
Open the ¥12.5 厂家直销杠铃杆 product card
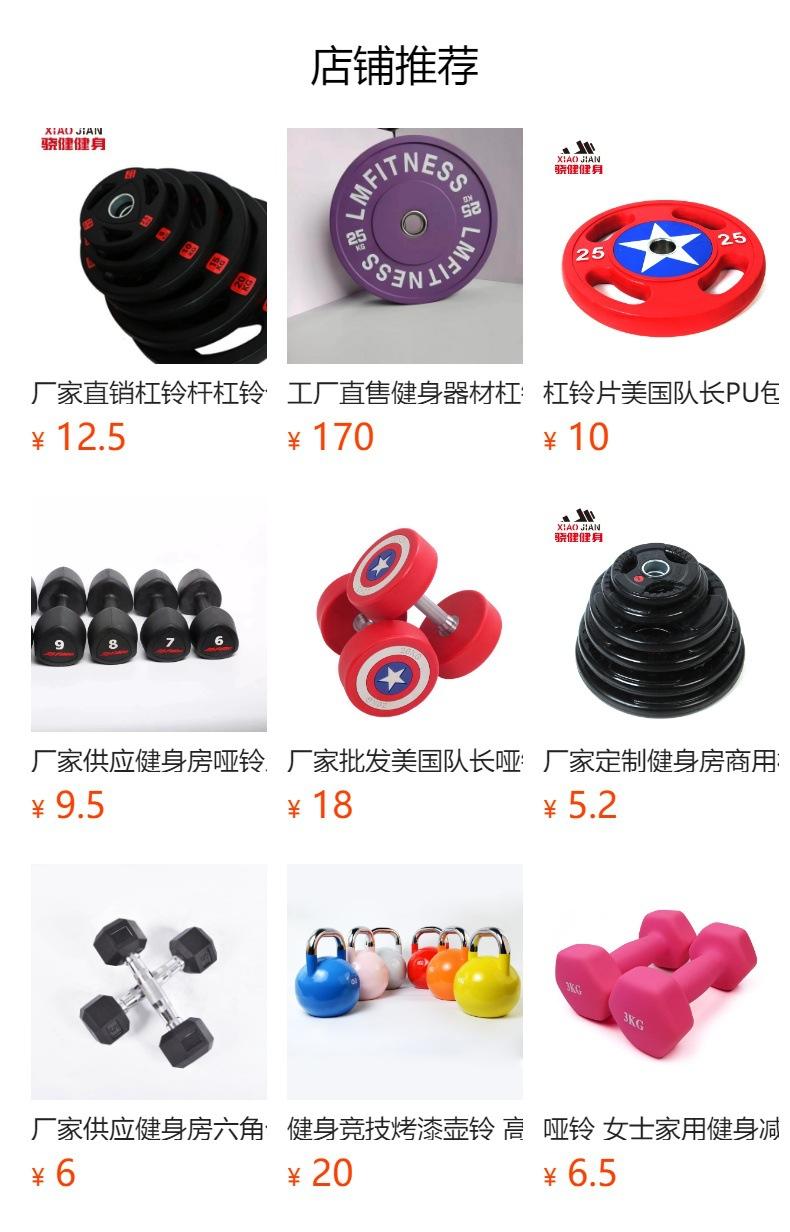coord(149,292)
